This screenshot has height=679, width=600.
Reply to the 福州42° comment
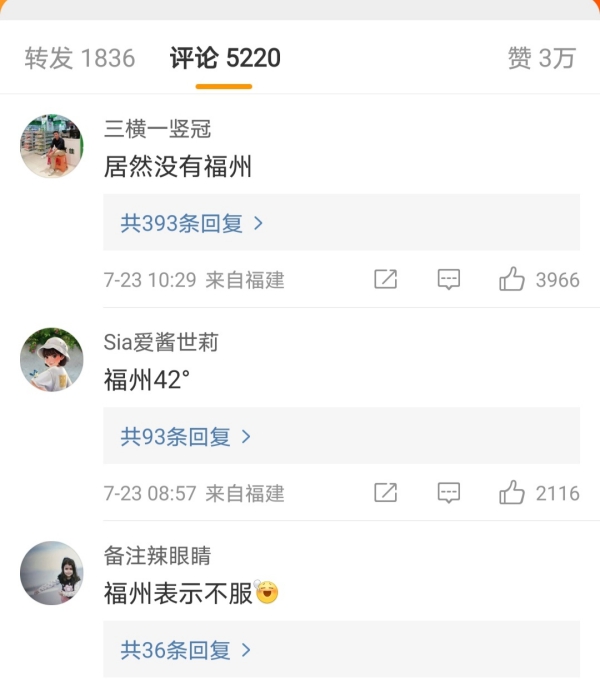tap(449, 493)
